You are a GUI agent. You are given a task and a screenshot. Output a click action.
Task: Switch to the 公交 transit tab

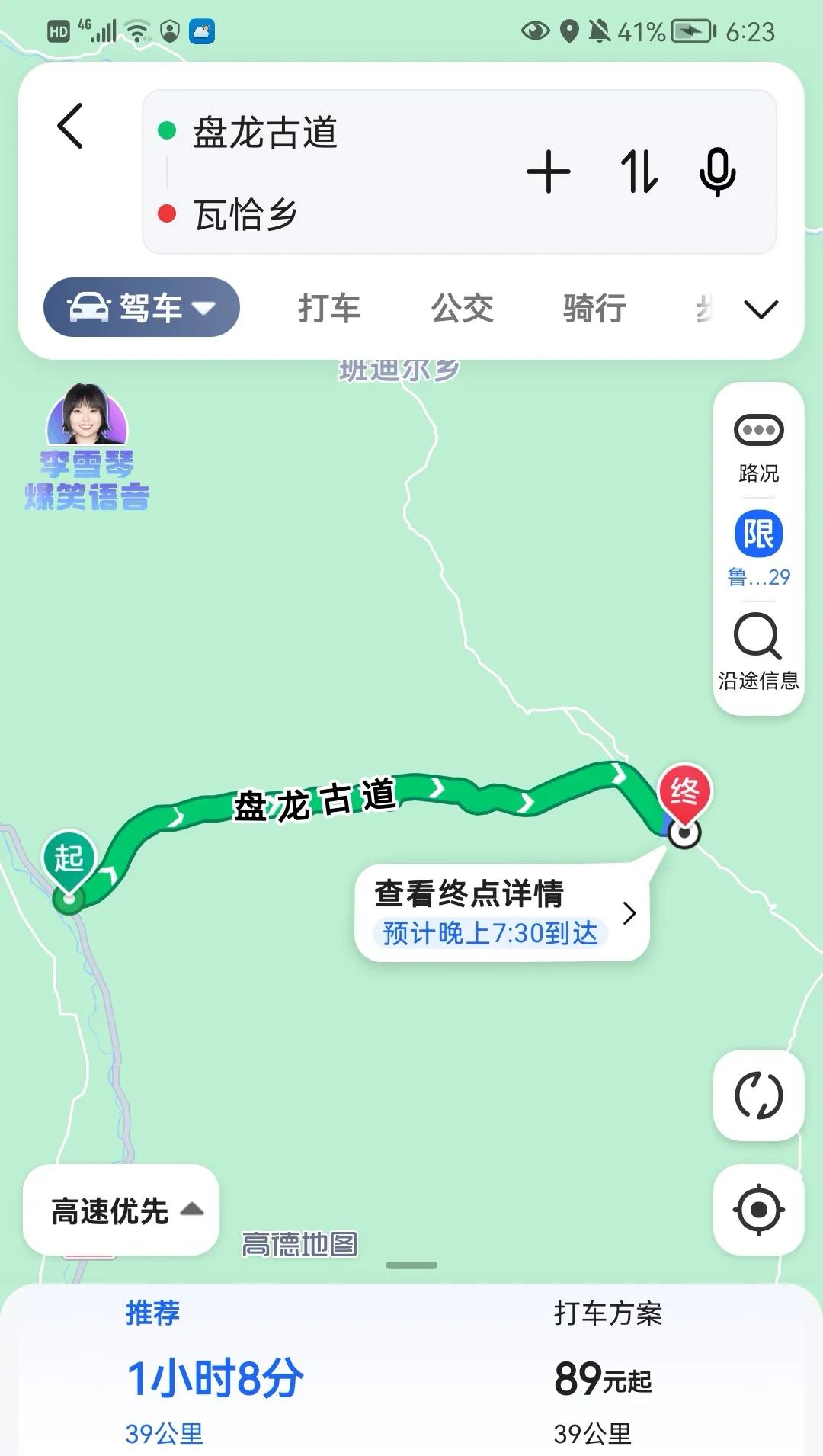463,308
